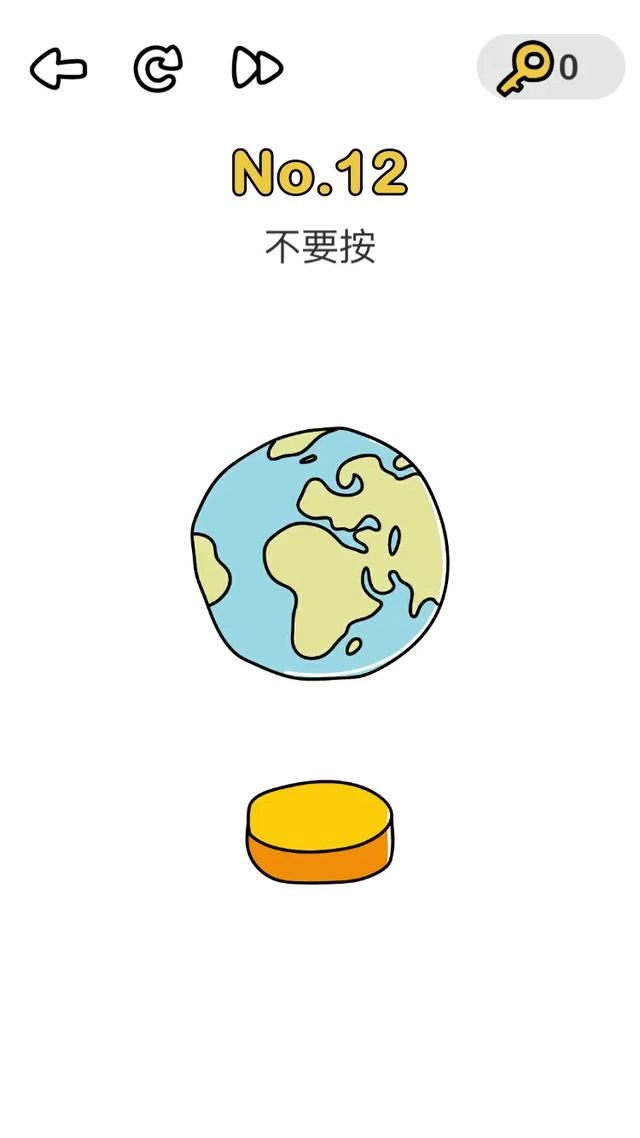Skip this level with the fast-forward icon
Viewport: 640px width, 1138px height.
258,68
